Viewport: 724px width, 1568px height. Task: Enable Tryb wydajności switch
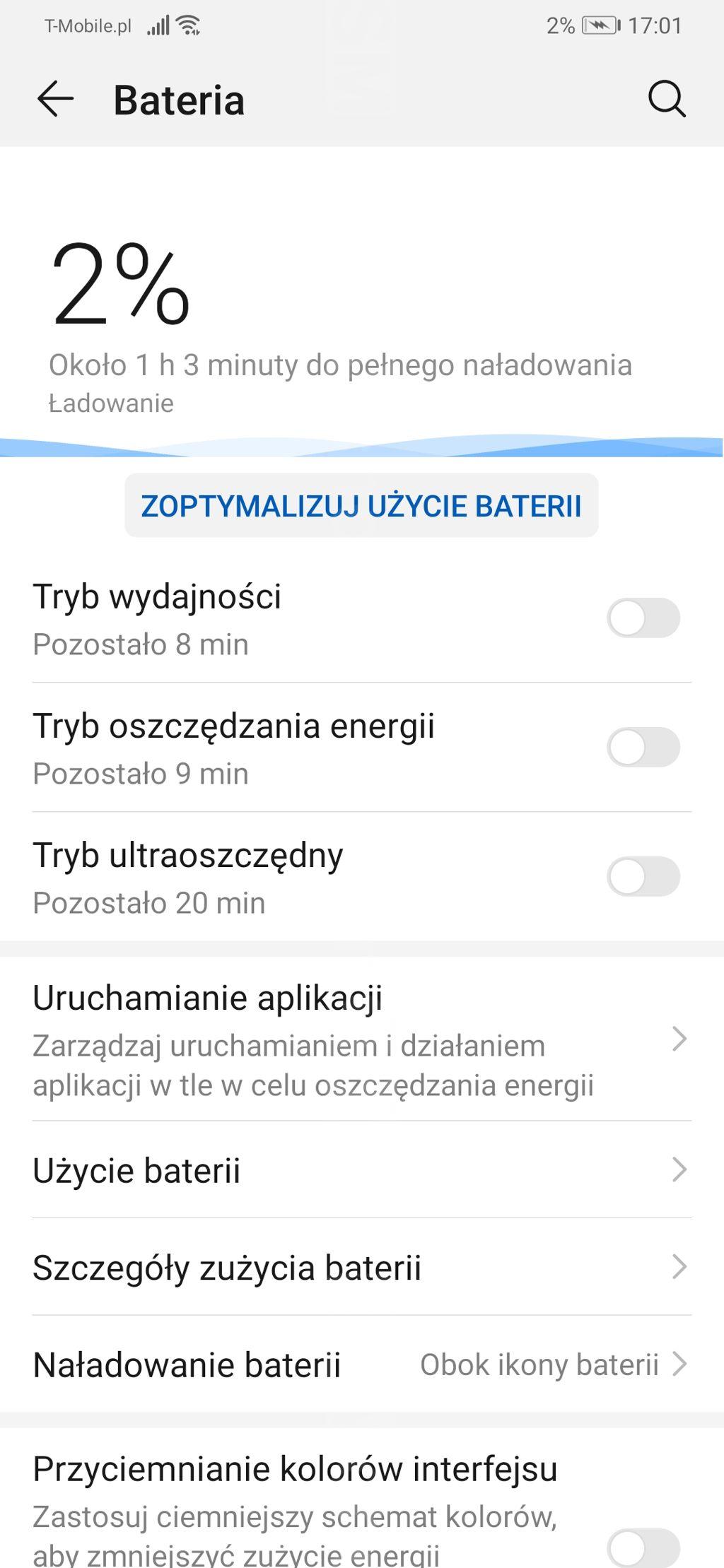[x=643, y=618]
